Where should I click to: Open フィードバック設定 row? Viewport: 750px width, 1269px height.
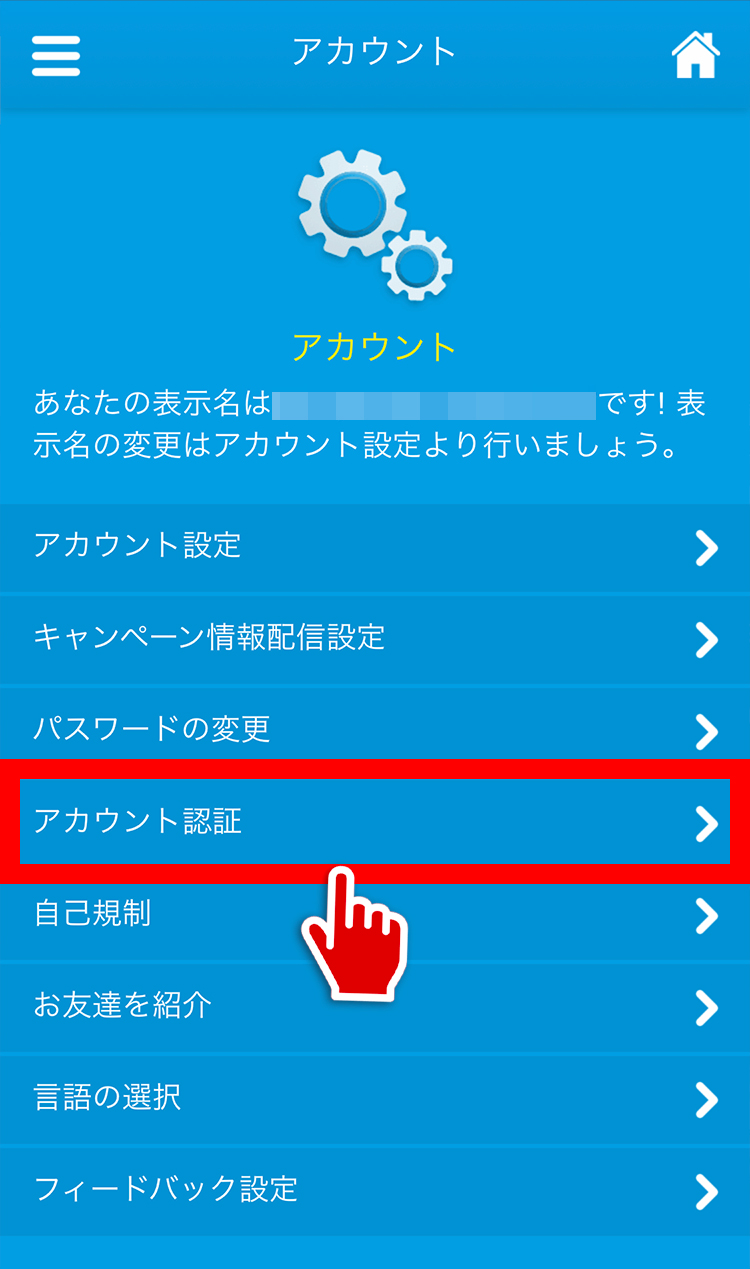tap(375, 1190)
